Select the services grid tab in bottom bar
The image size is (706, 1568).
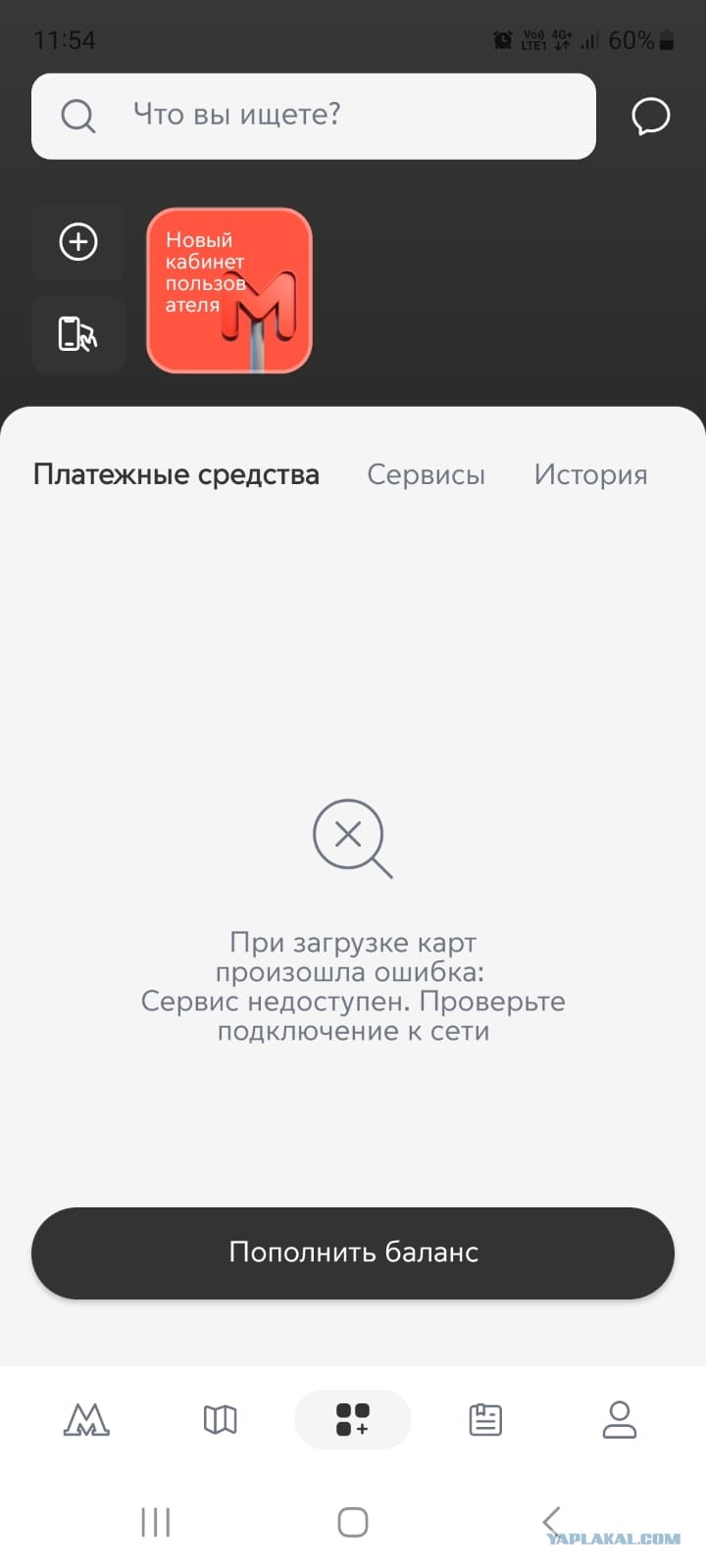(353, 1419)
